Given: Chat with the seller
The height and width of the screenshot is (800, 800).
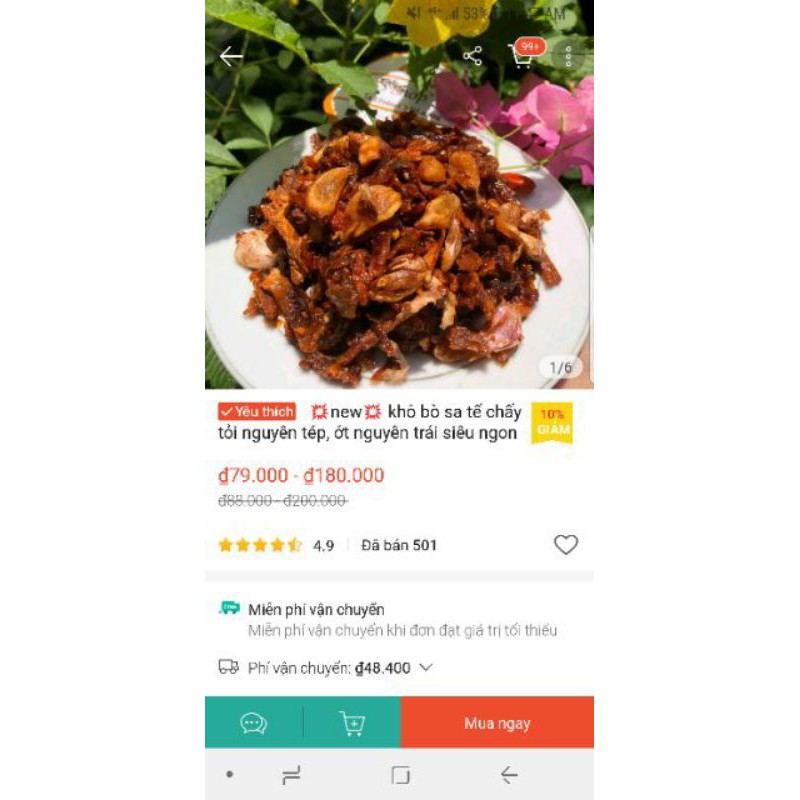Looking at the screenshot, I should click(x=254, y=723).
